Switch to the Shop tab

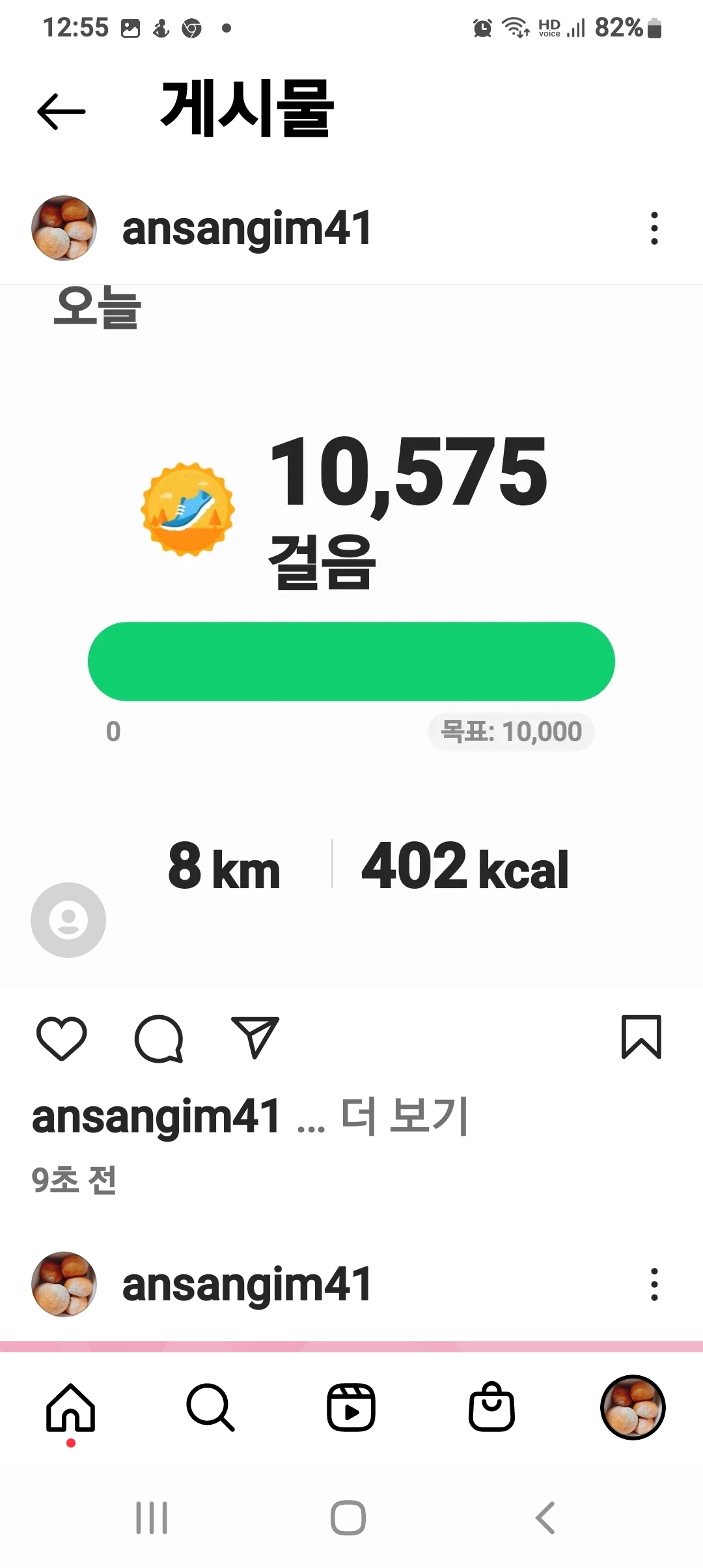(491, 1408)
